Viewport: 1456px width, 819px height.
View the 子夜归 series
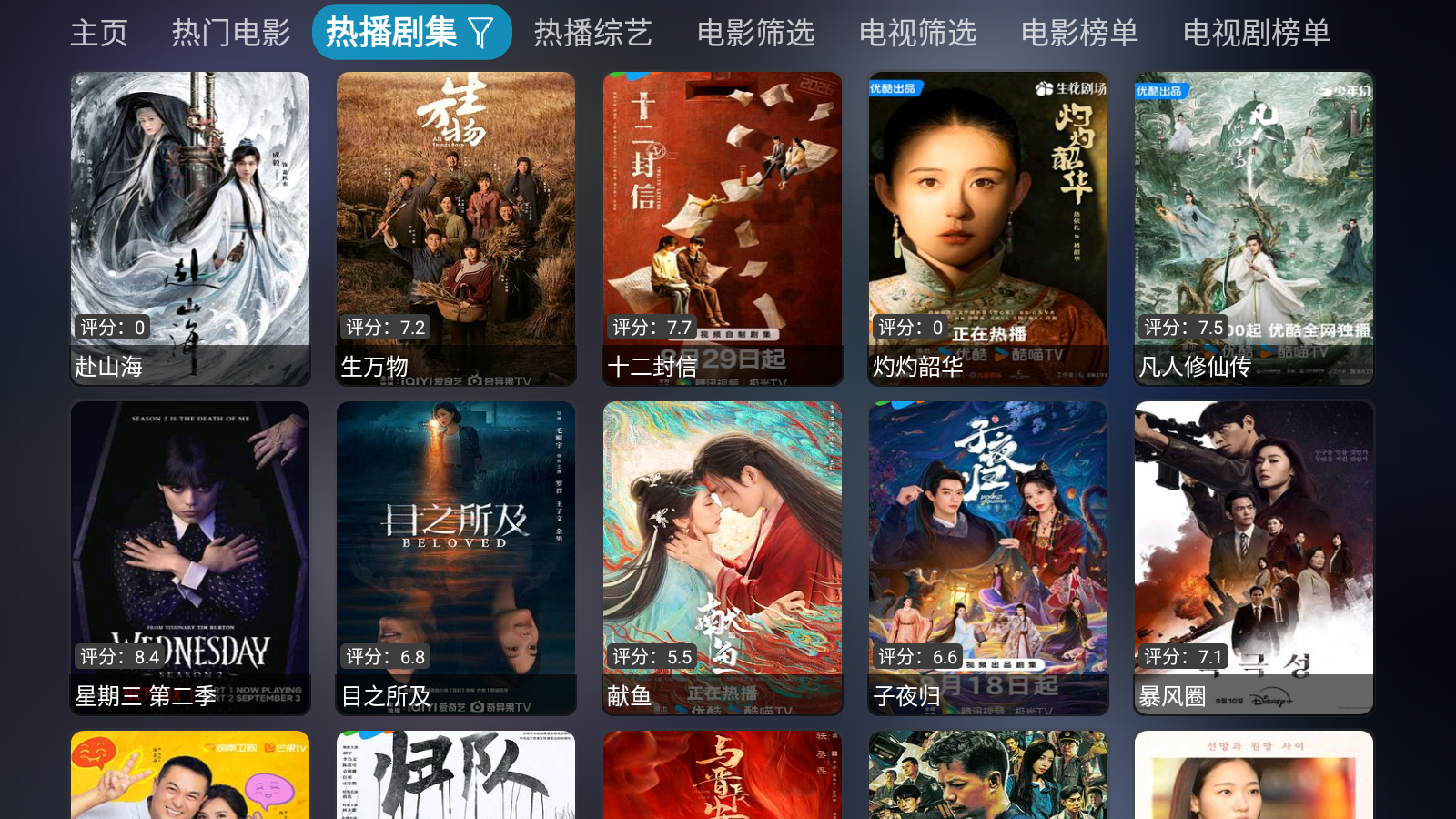(x=988, y=557)
